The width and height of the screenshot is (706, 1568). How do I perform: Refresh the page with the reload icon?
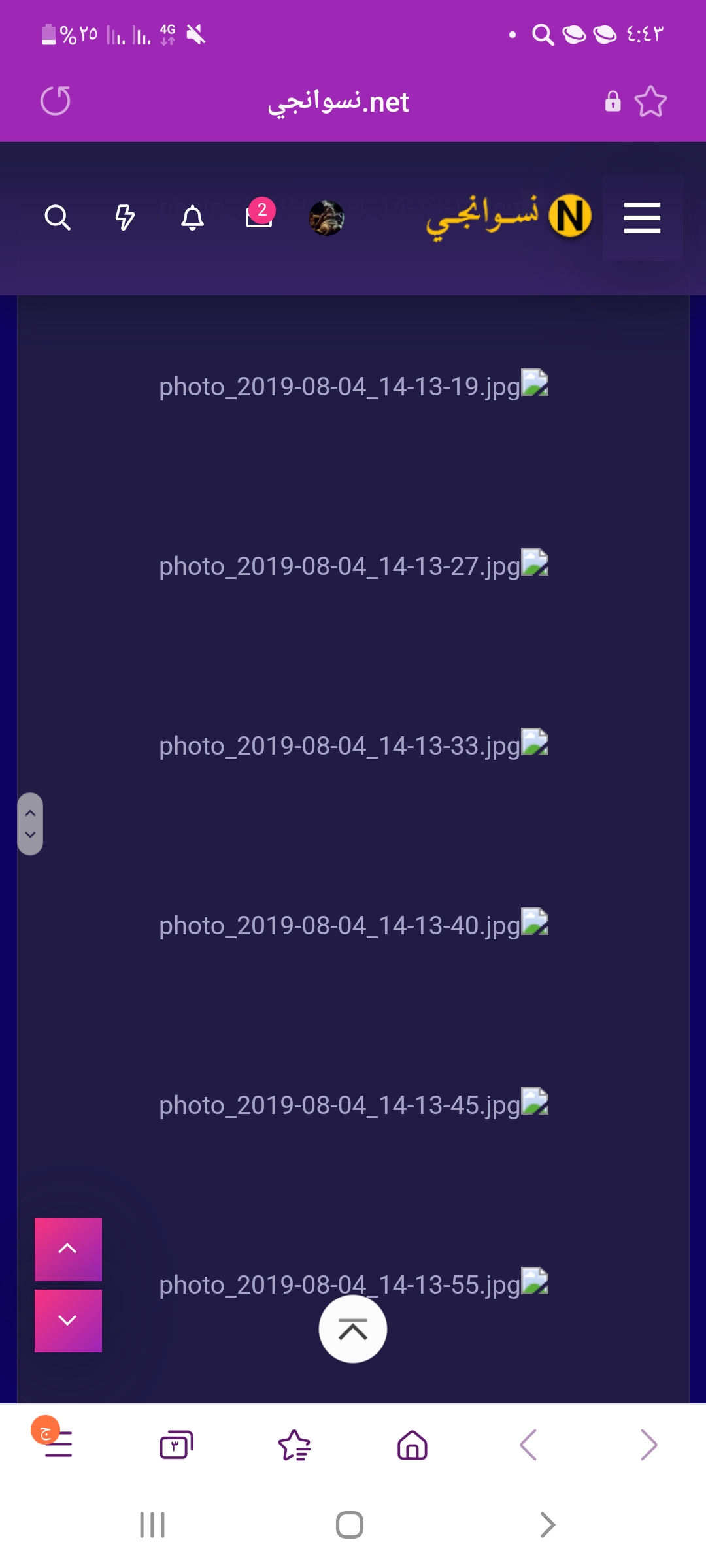click(x=56, y=101)
